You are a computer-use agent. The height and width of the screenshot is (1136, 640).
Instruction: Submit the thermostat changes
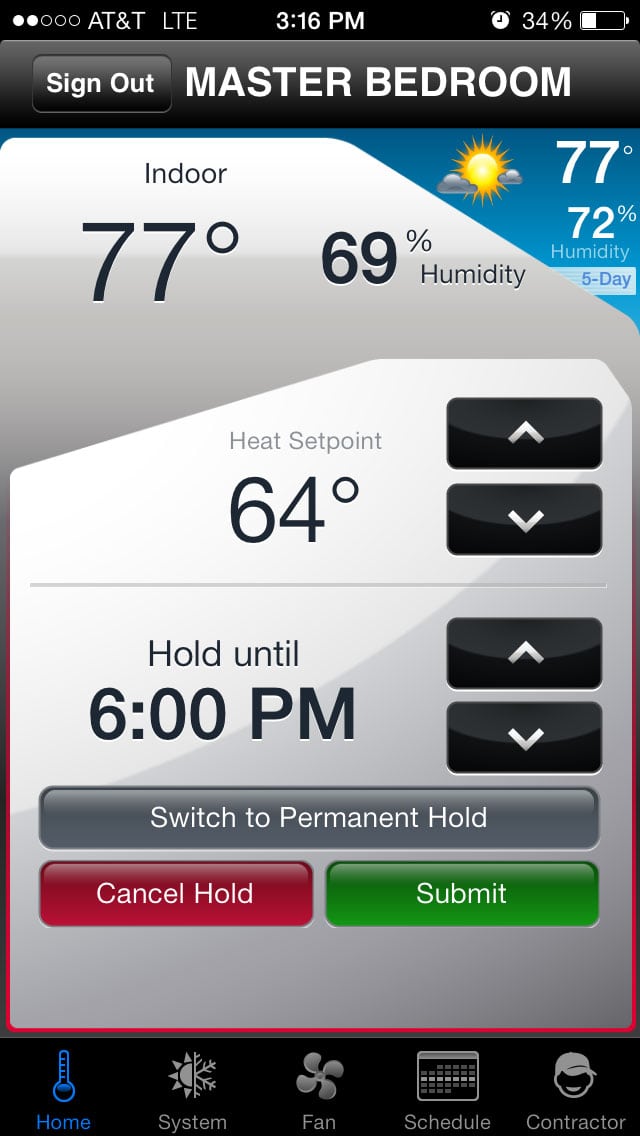point(462,893)
